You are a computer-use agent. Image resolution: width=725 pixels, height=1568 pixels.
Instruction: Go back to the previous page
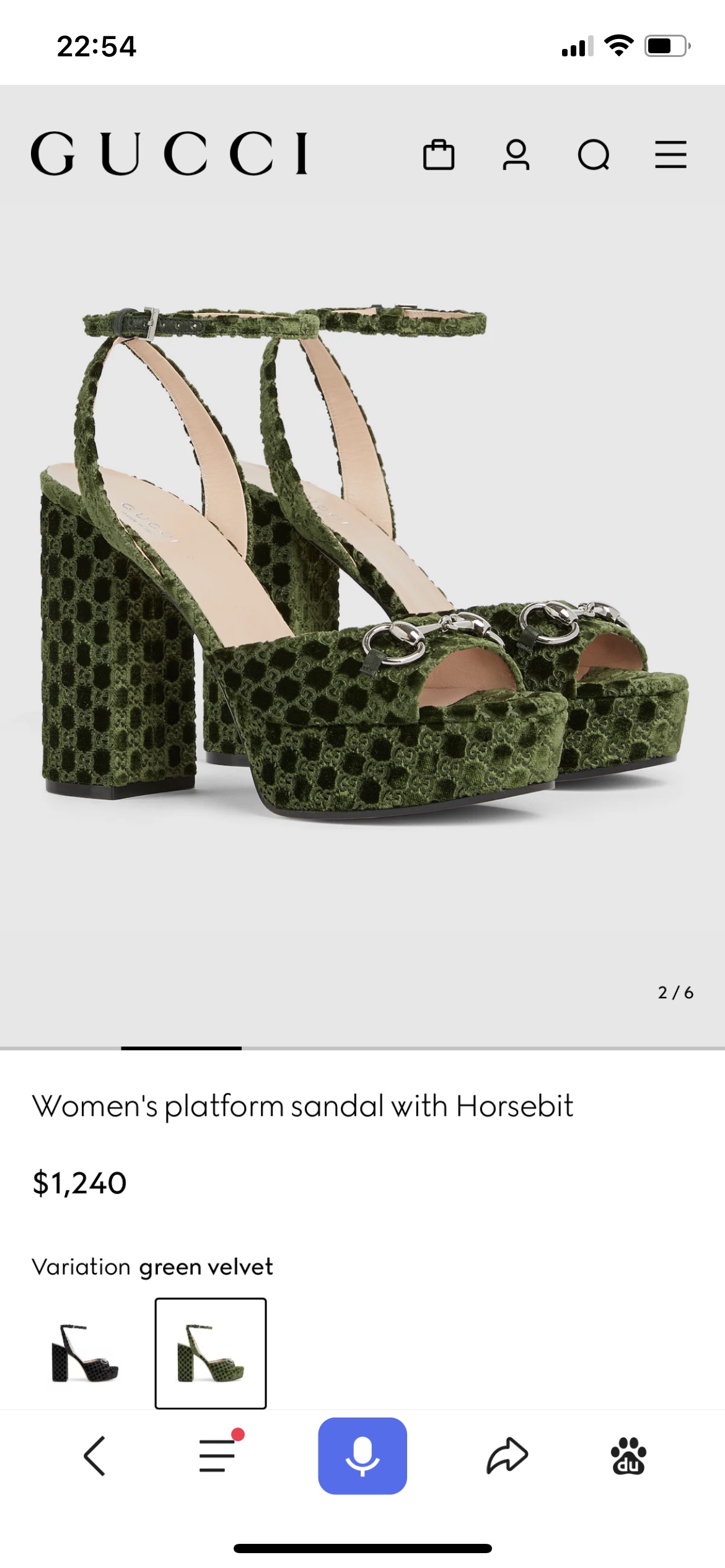click(x=94, y=1455)
